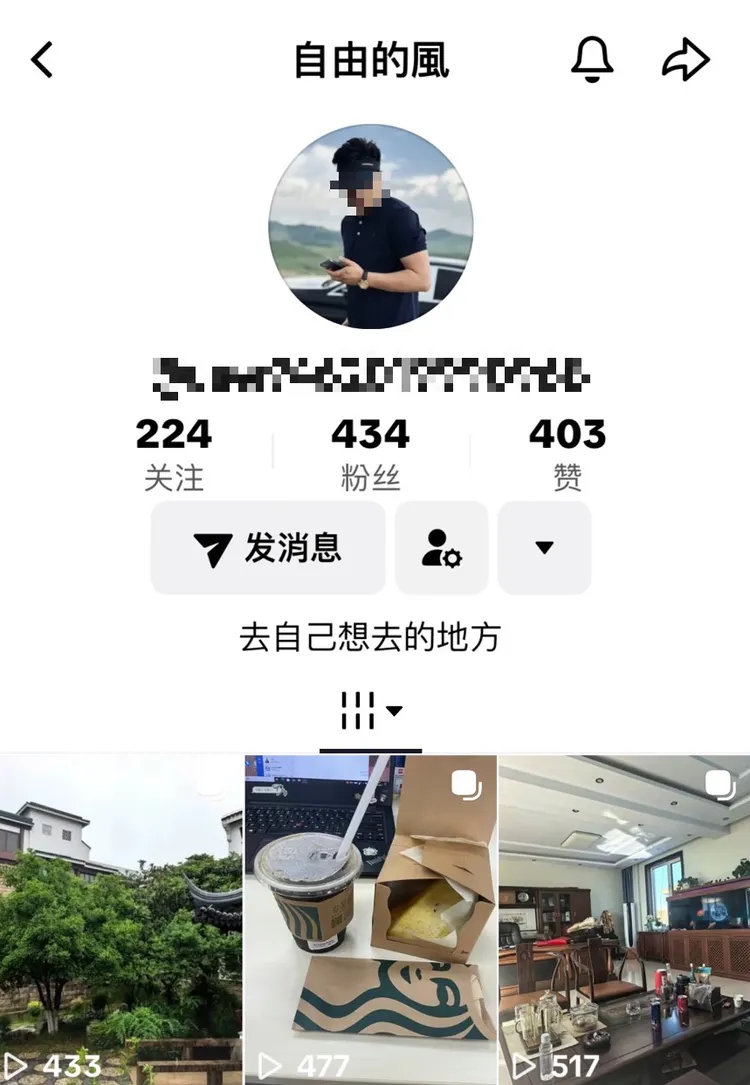Expand the dropdown arrow next to the grid icon
750x1085 pixels.
coord(395,710)
